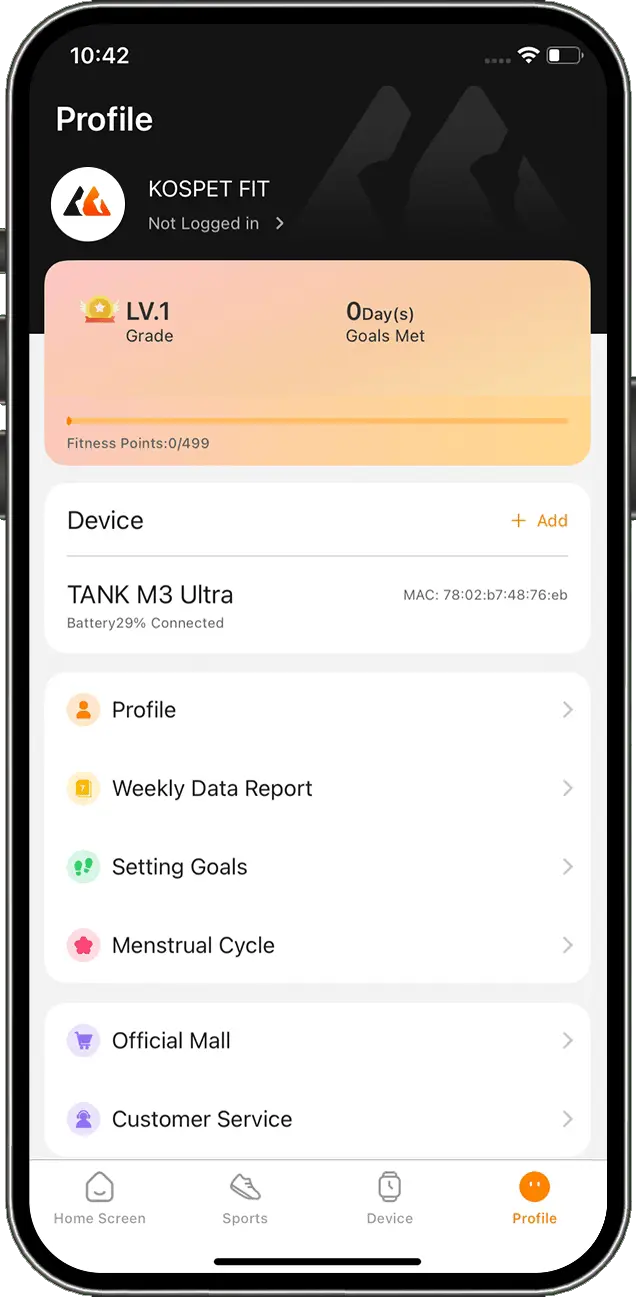Add a new device
The image size is (636, 1297).
coord(539,520)
